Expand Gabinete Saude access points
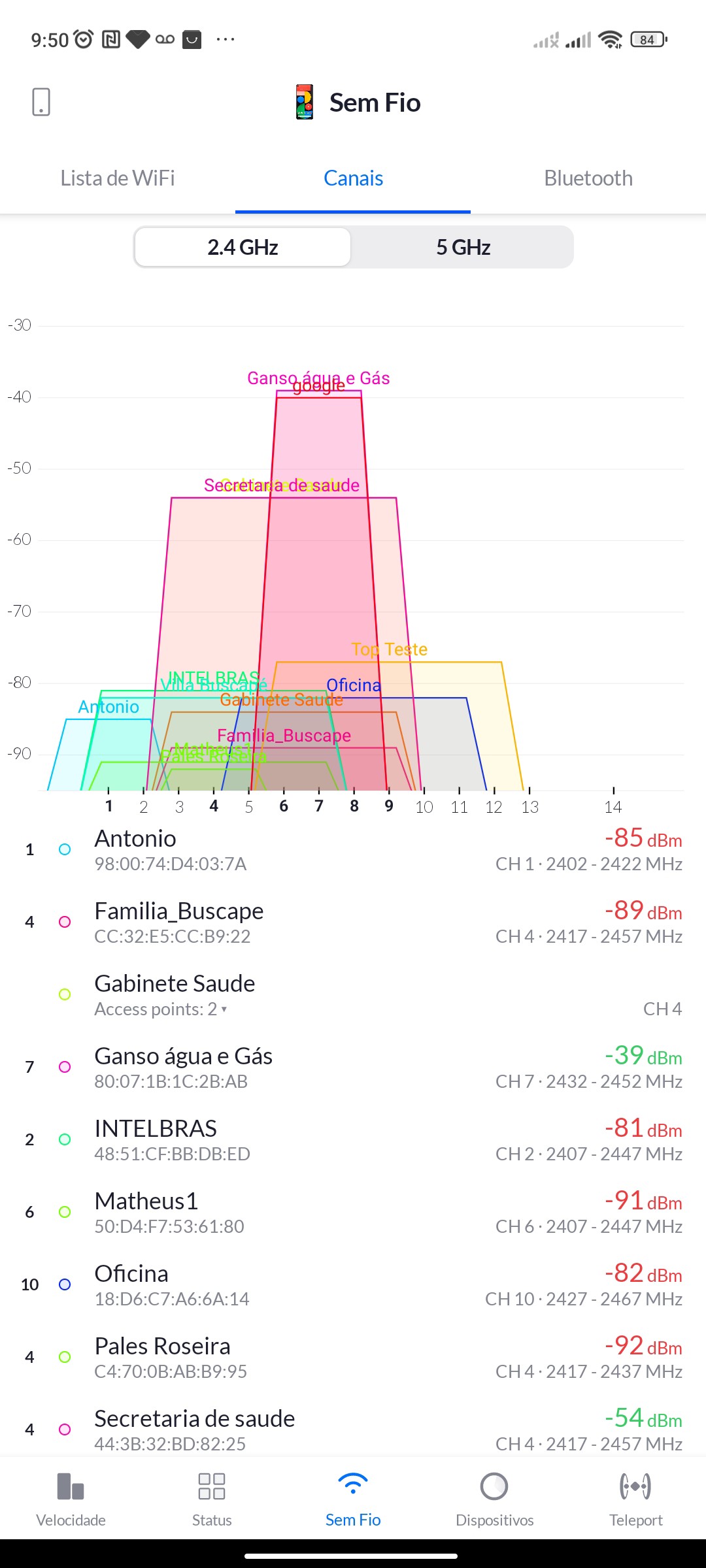706x1568 pixels. [x=161, y=1009]
